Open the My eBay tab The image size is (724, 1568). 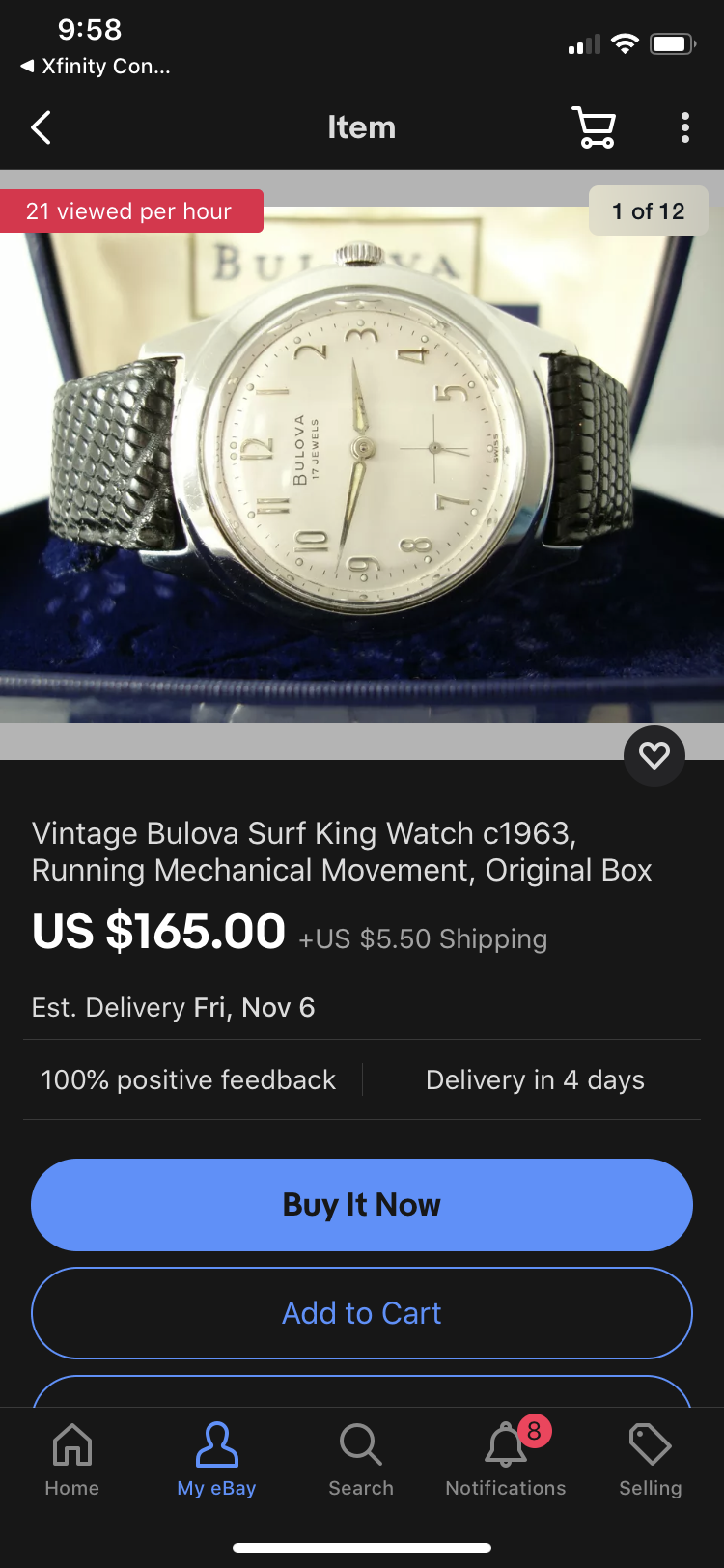click(216, 1459)
